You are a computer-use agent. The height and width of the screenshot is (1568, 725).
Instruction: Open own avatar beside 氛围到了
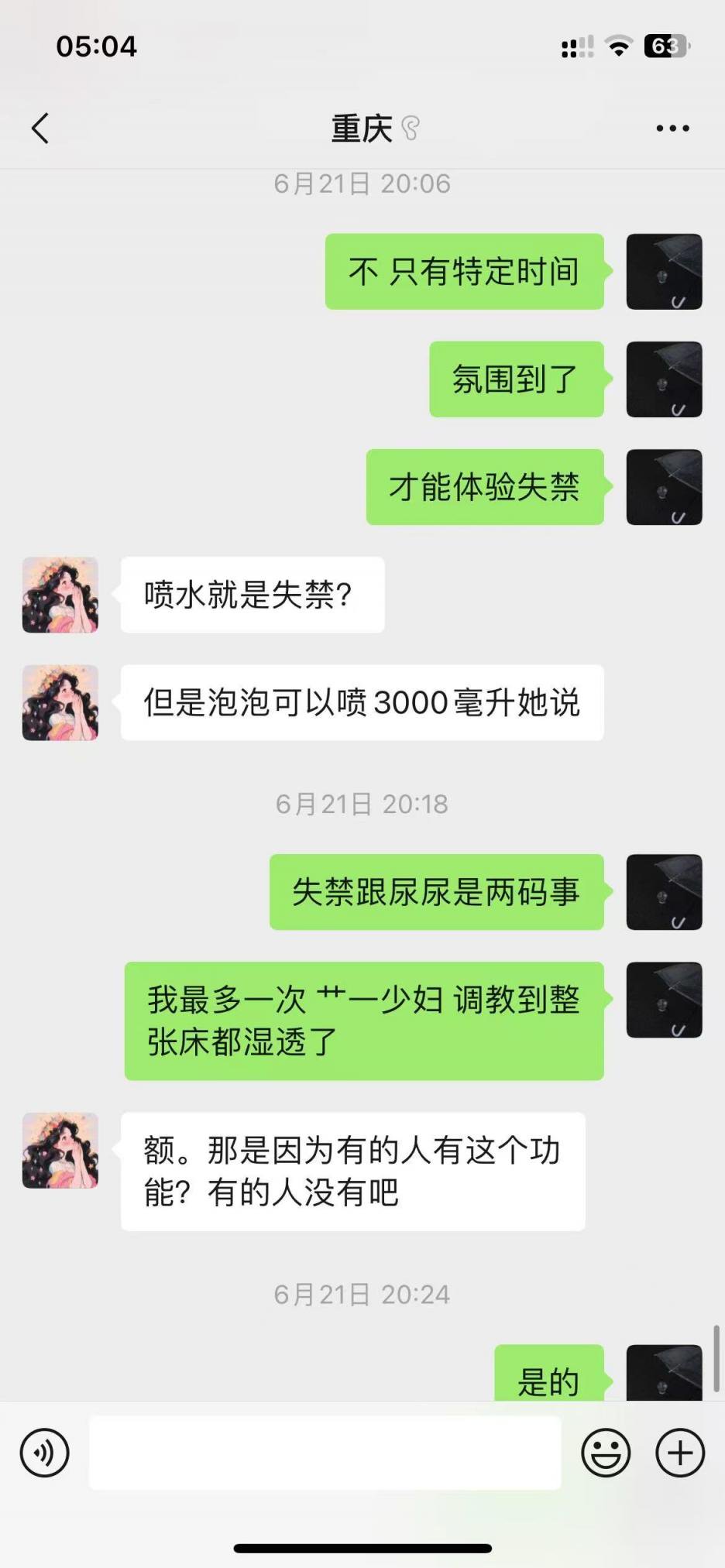click(664, 379)
